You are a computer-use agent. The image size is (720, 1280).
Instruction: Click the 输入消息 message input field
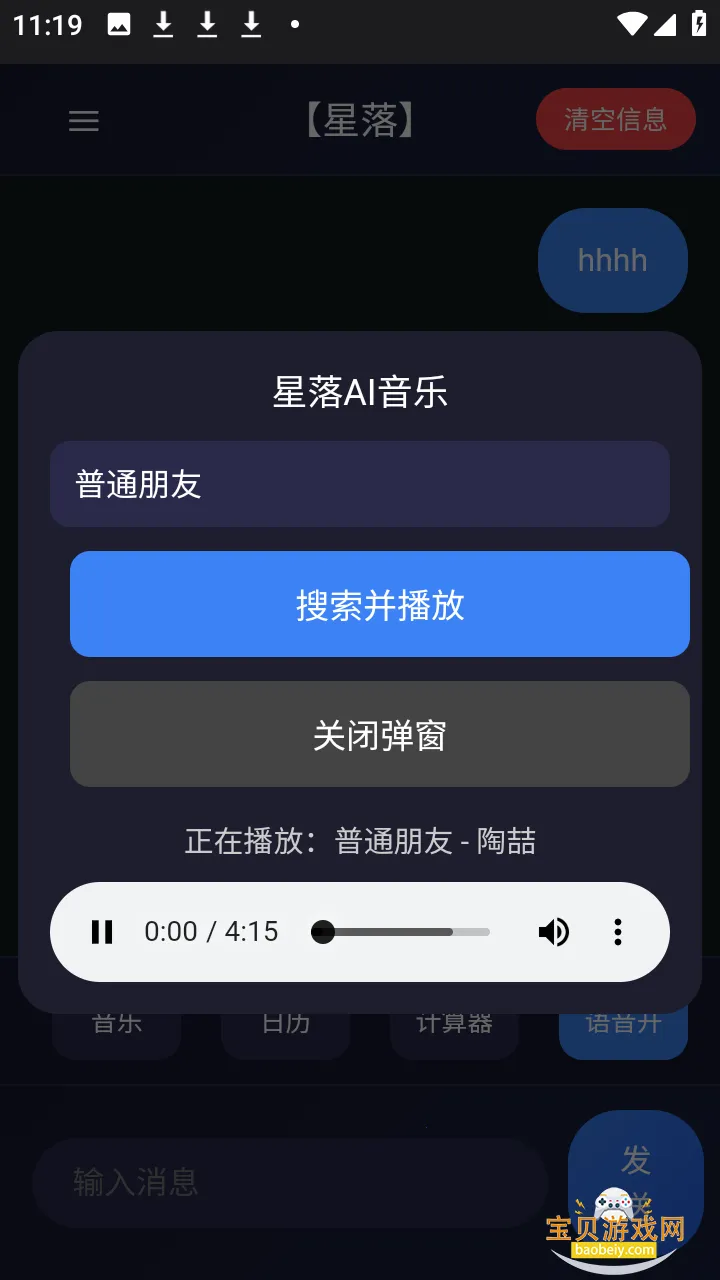(x=290, y=1182)
